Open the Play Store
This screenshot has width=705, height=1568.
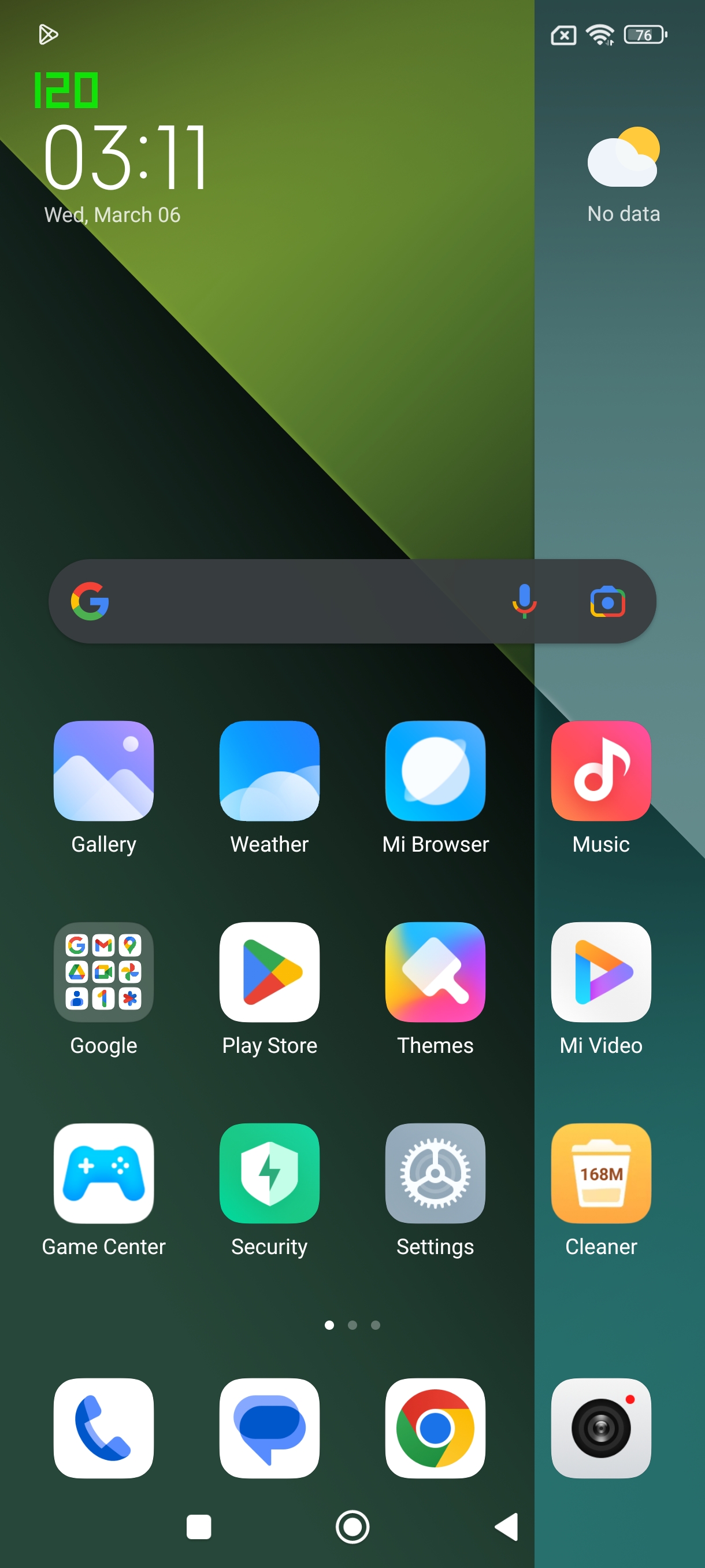tap(269, 971)
